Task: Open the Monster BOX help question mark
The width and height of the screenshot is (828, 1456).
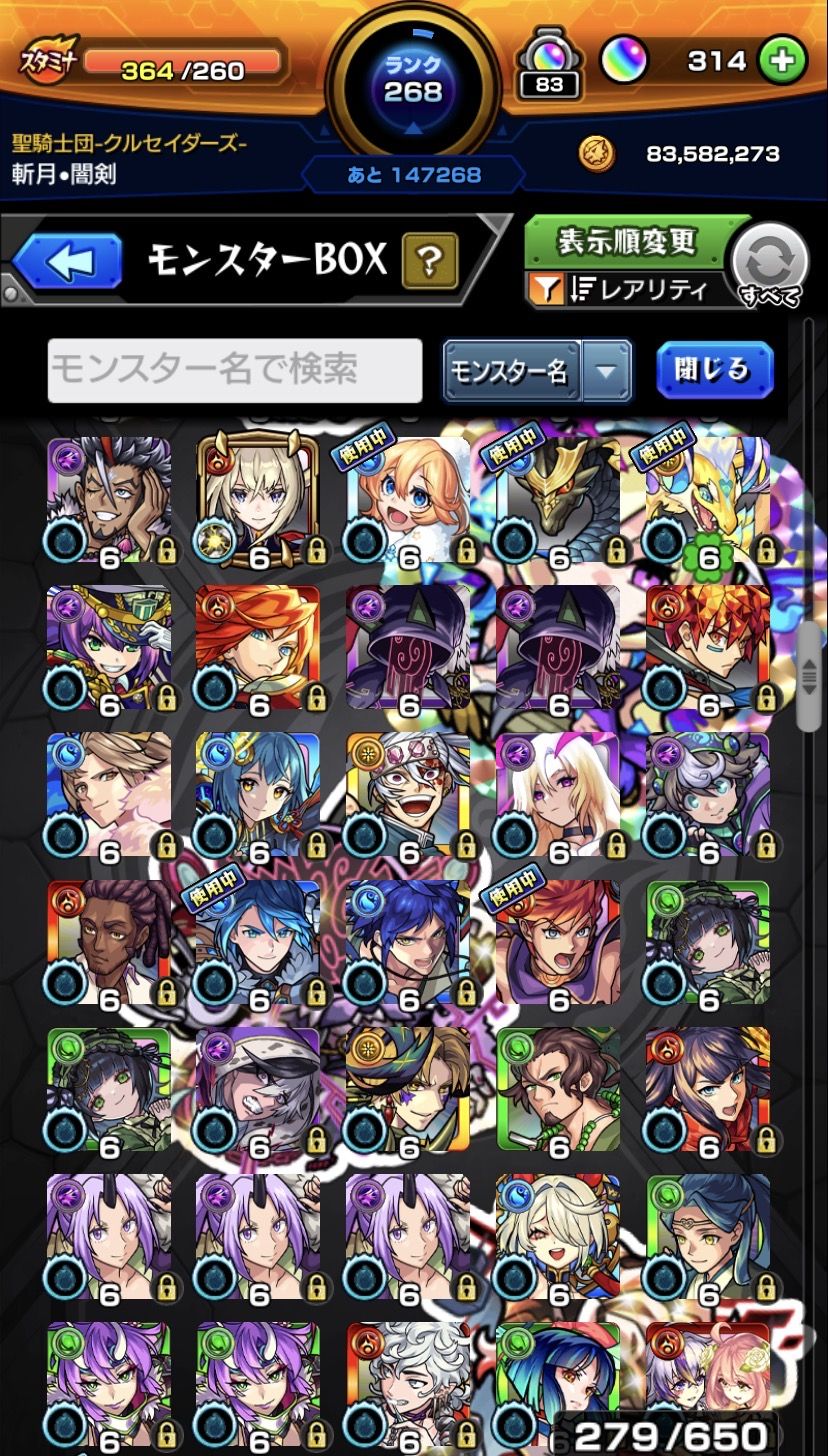Action: tap(429, 262)
